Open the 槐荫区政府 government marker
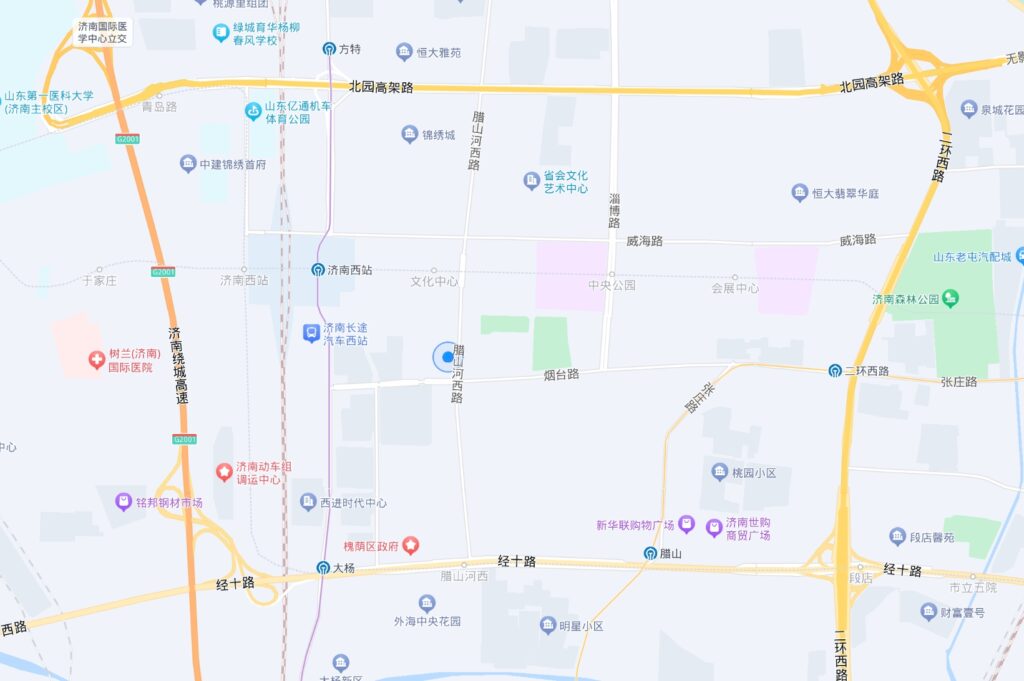 410,545
